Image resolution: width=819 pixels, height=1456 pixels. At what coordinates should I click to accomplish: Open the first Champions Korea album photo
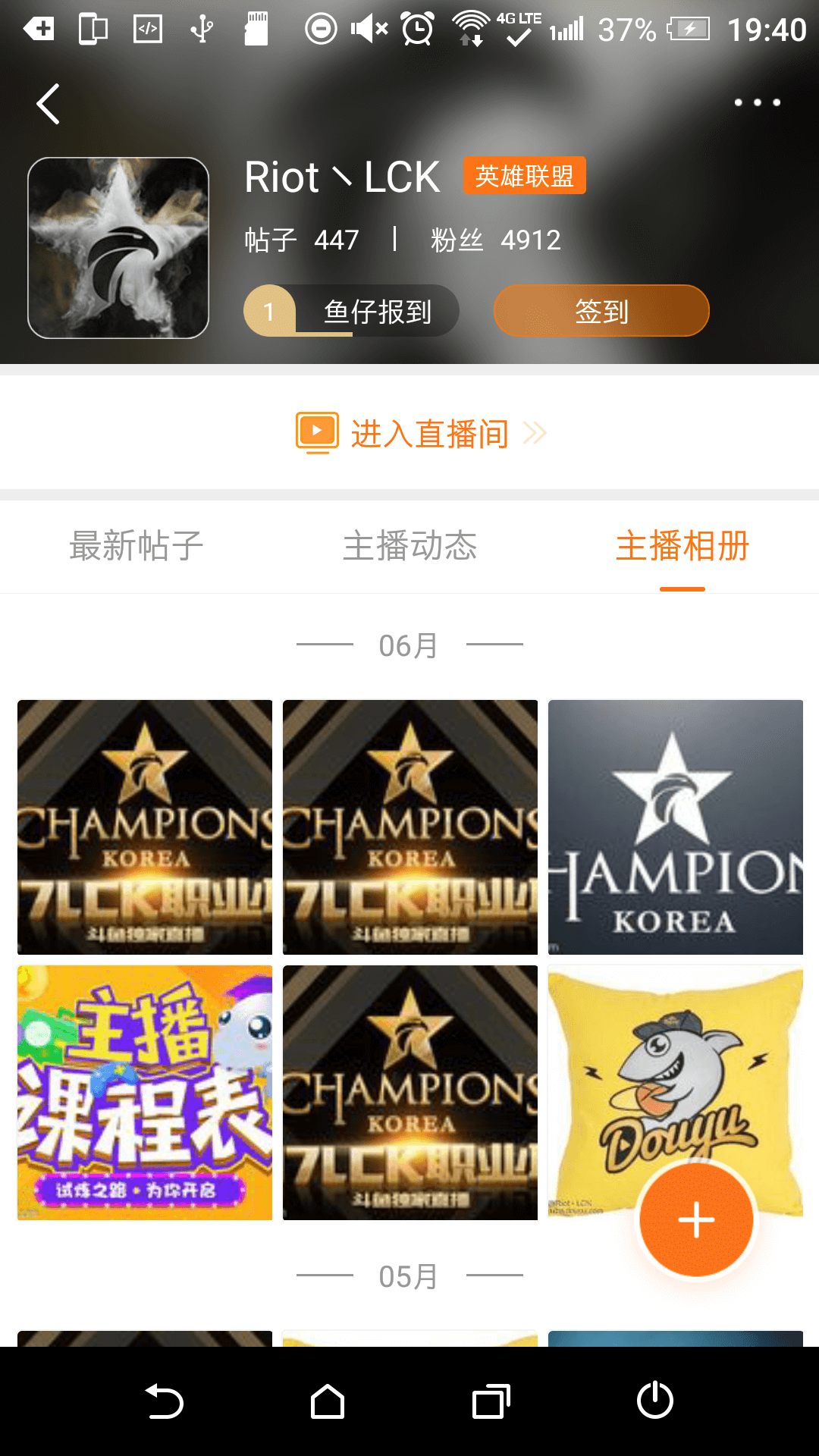click(145, 827)
